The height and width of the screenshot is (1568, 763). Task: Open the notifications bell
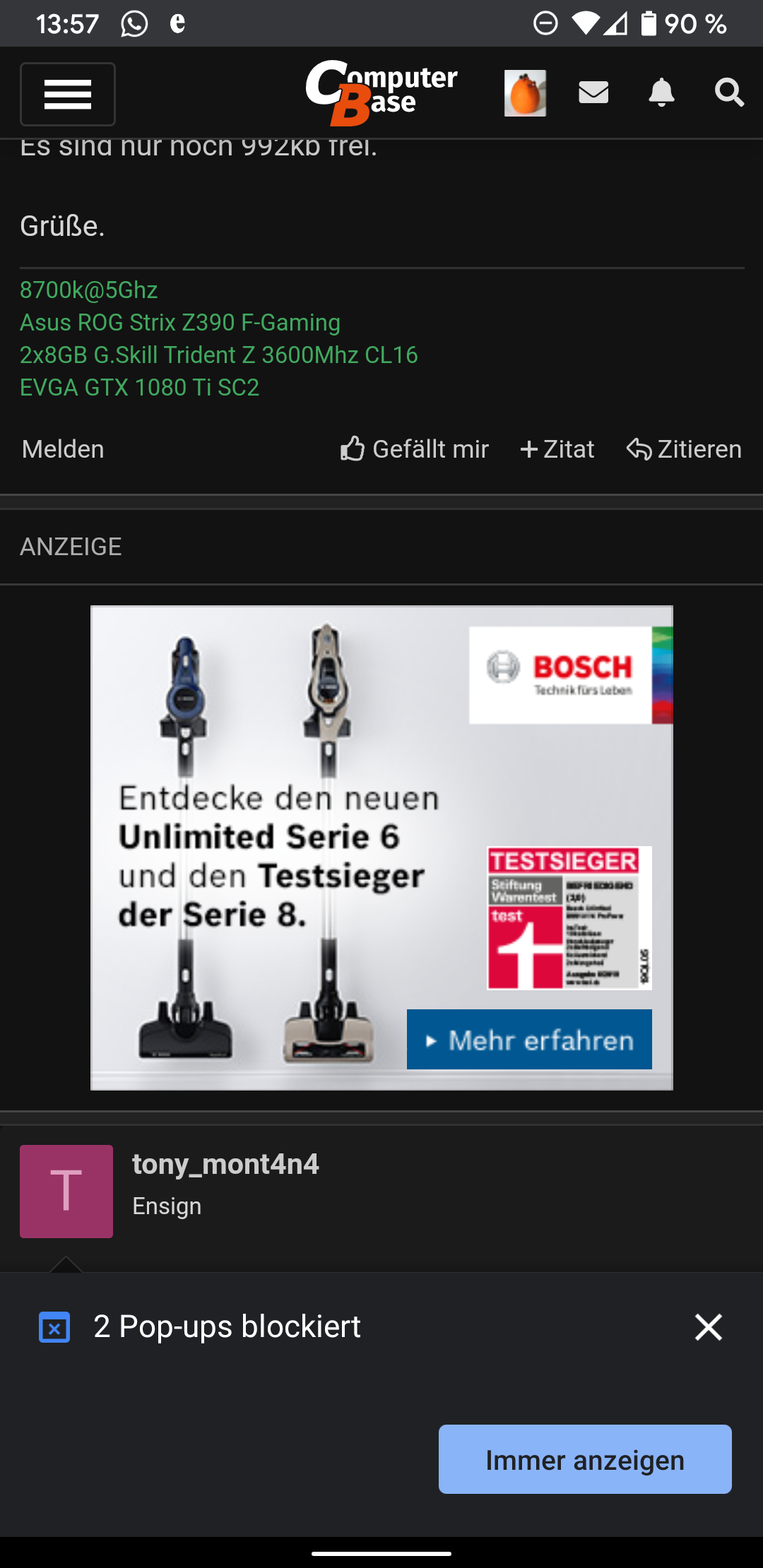pyautogui.click(x=661, y=93)
